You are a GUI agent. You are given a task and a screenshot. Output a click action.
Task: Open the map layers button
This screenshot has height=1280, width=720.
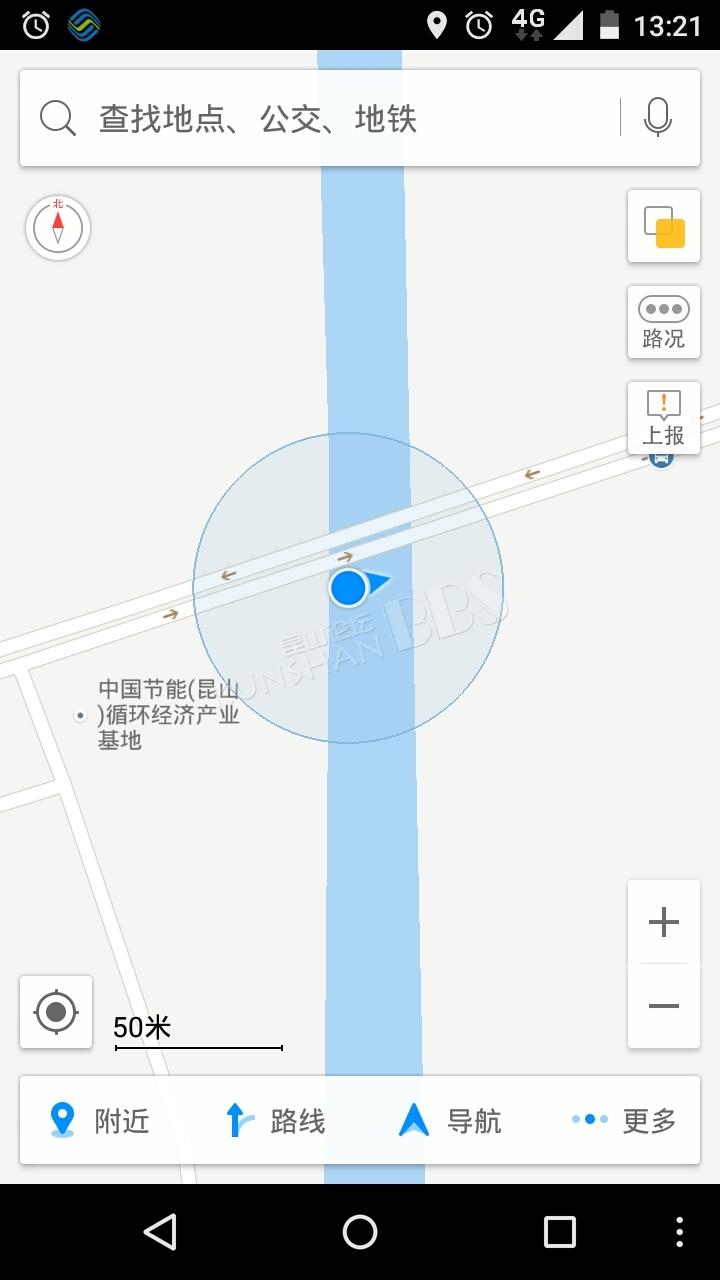(x=664, y=226)
